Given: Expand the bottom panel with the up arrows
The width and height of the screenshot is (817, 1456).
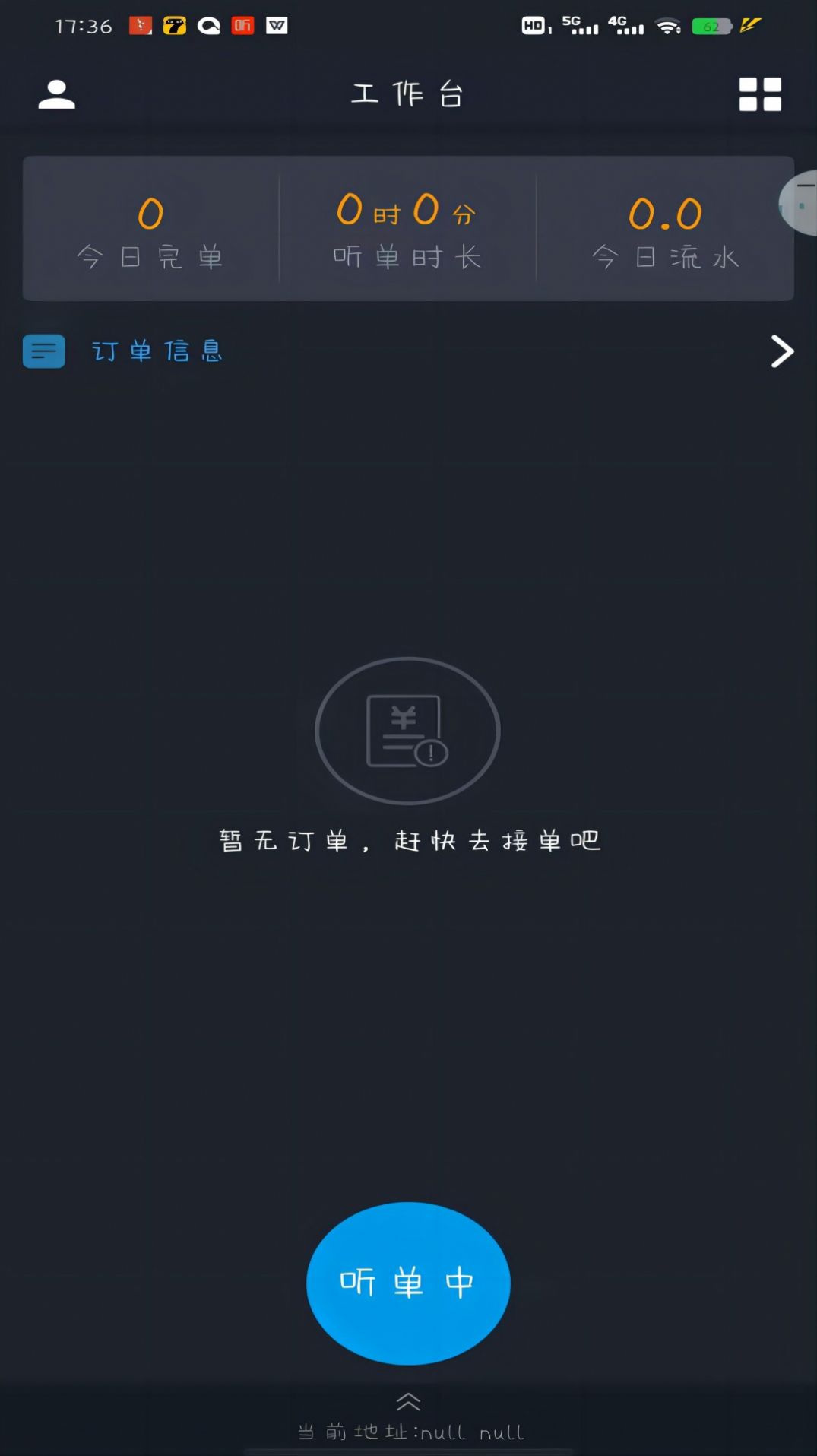Looking at the screenshot, I should 408,1404.
